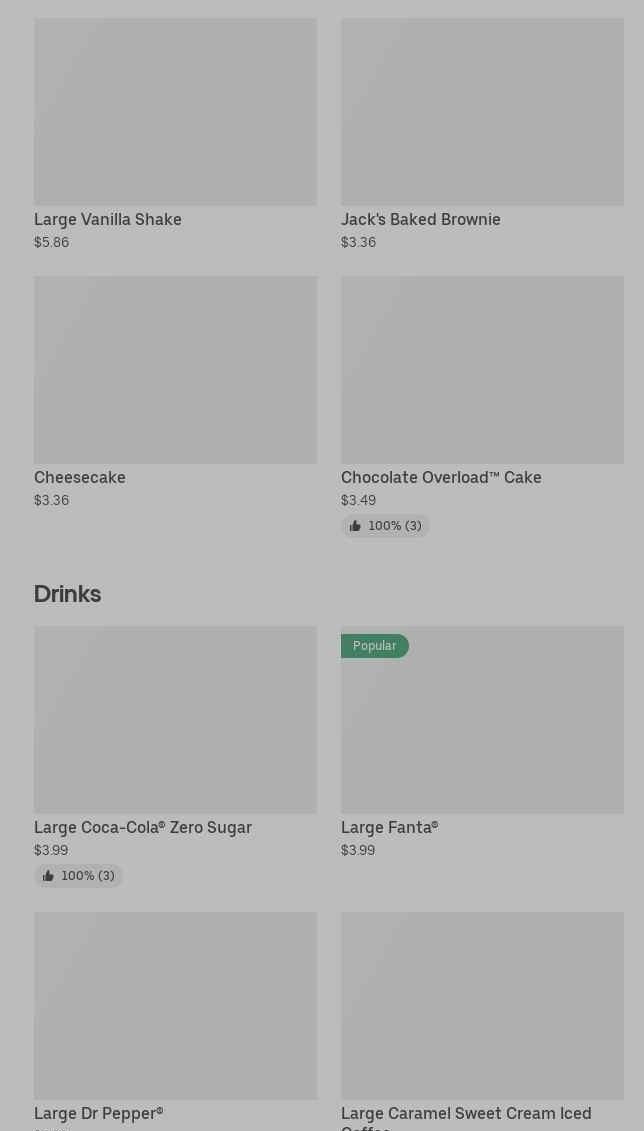Choose Large Coca-Cola Zero Sugar
This screenshot has width=644, height=1131.
coord(175,757)
